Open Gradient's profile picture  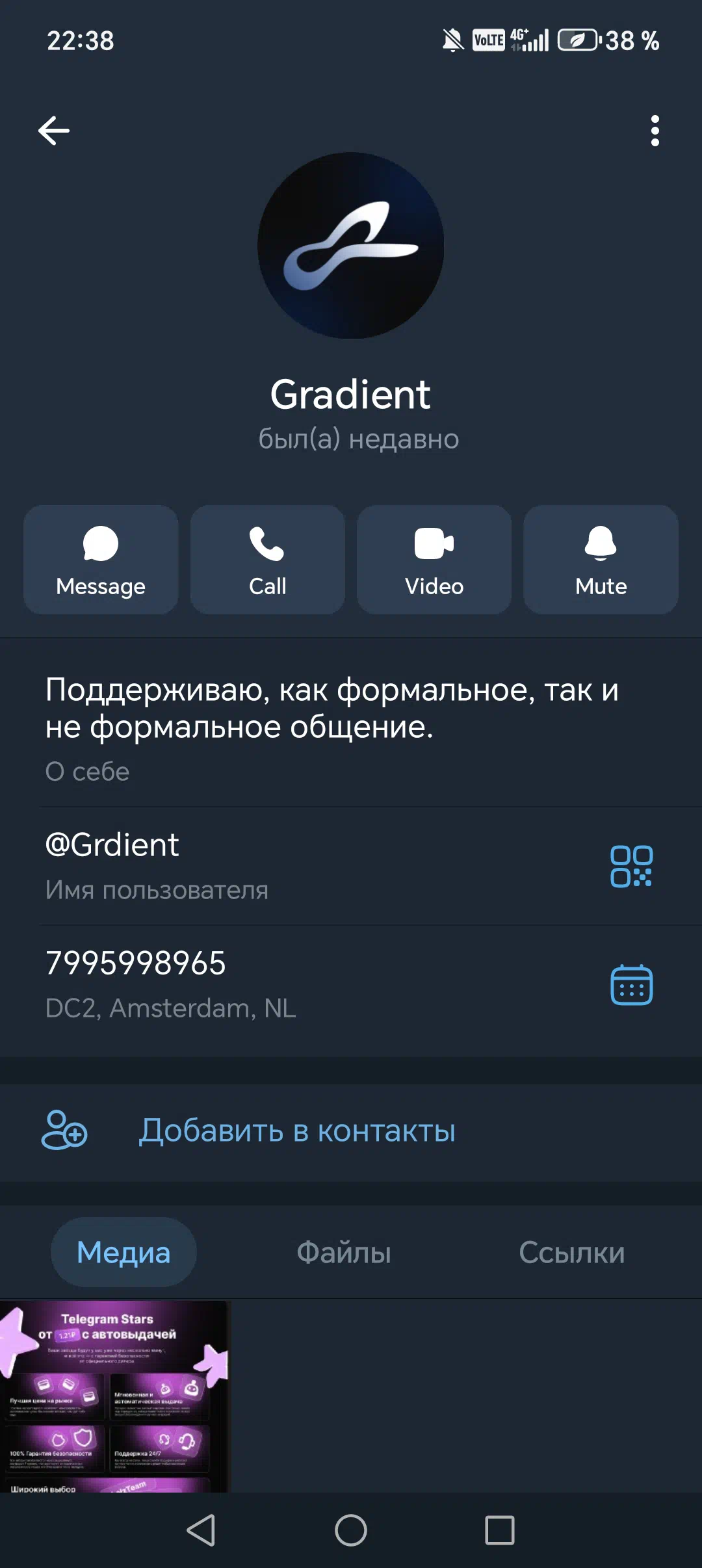351,246
